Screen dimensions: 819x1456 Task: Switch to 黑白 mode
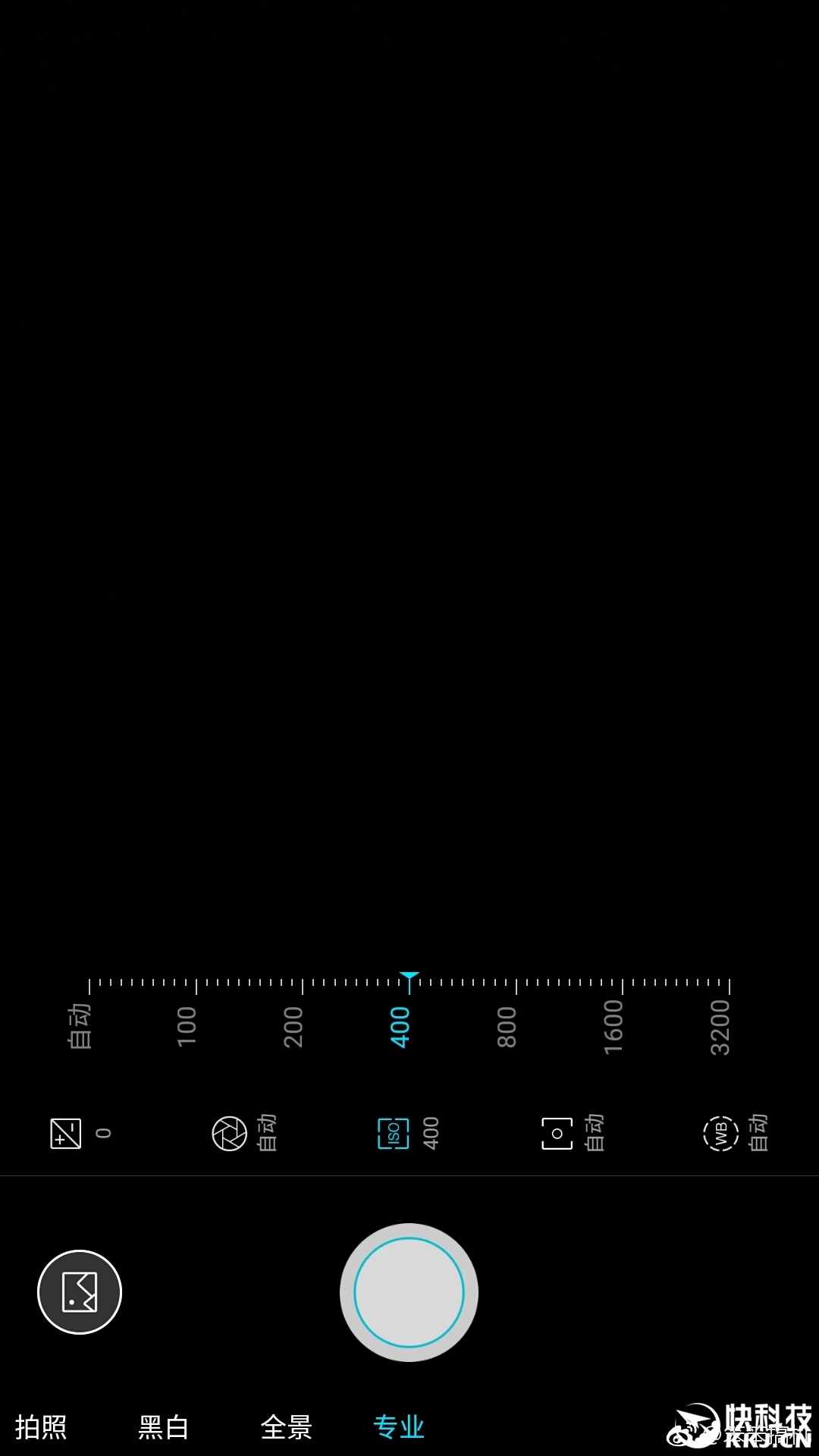click(163, 1426)
